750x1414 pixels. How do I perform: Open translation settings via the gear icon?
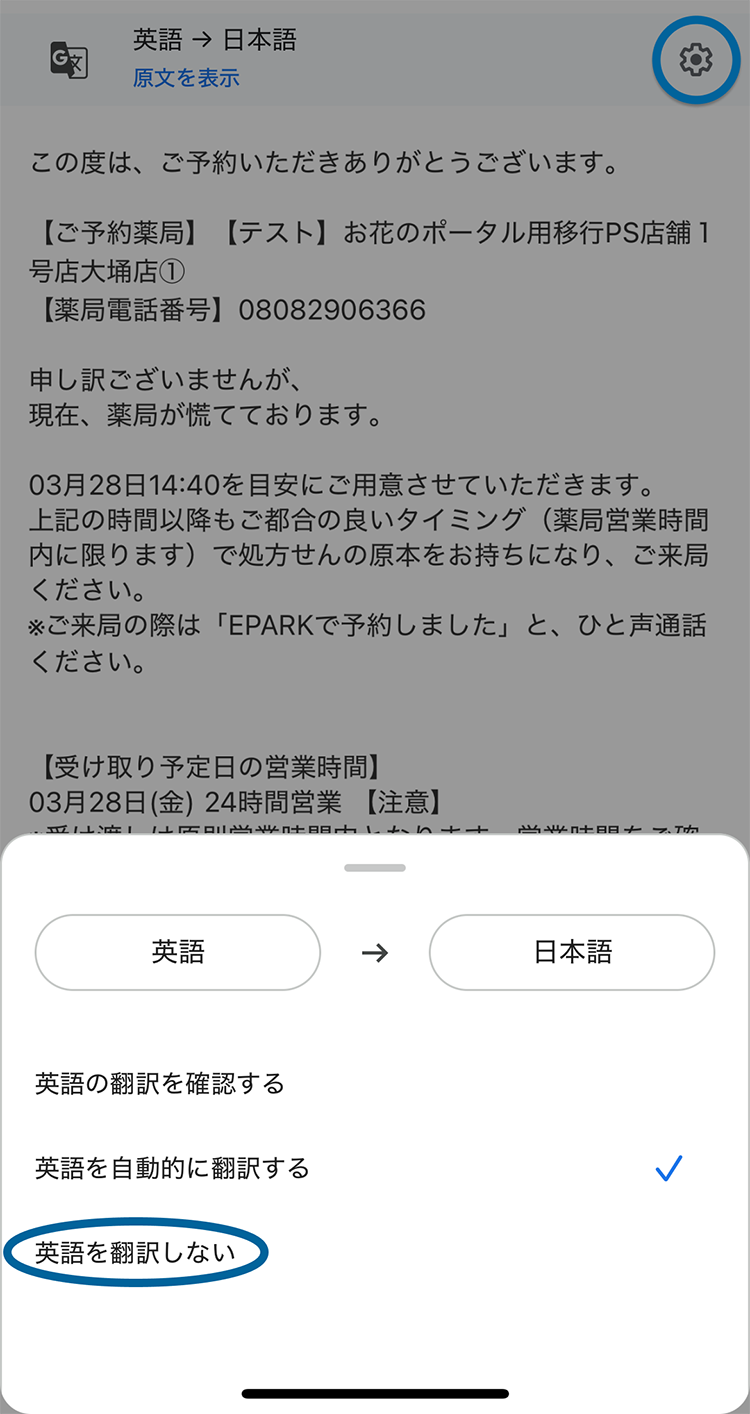pyautogui.click(x=695, y=60)
